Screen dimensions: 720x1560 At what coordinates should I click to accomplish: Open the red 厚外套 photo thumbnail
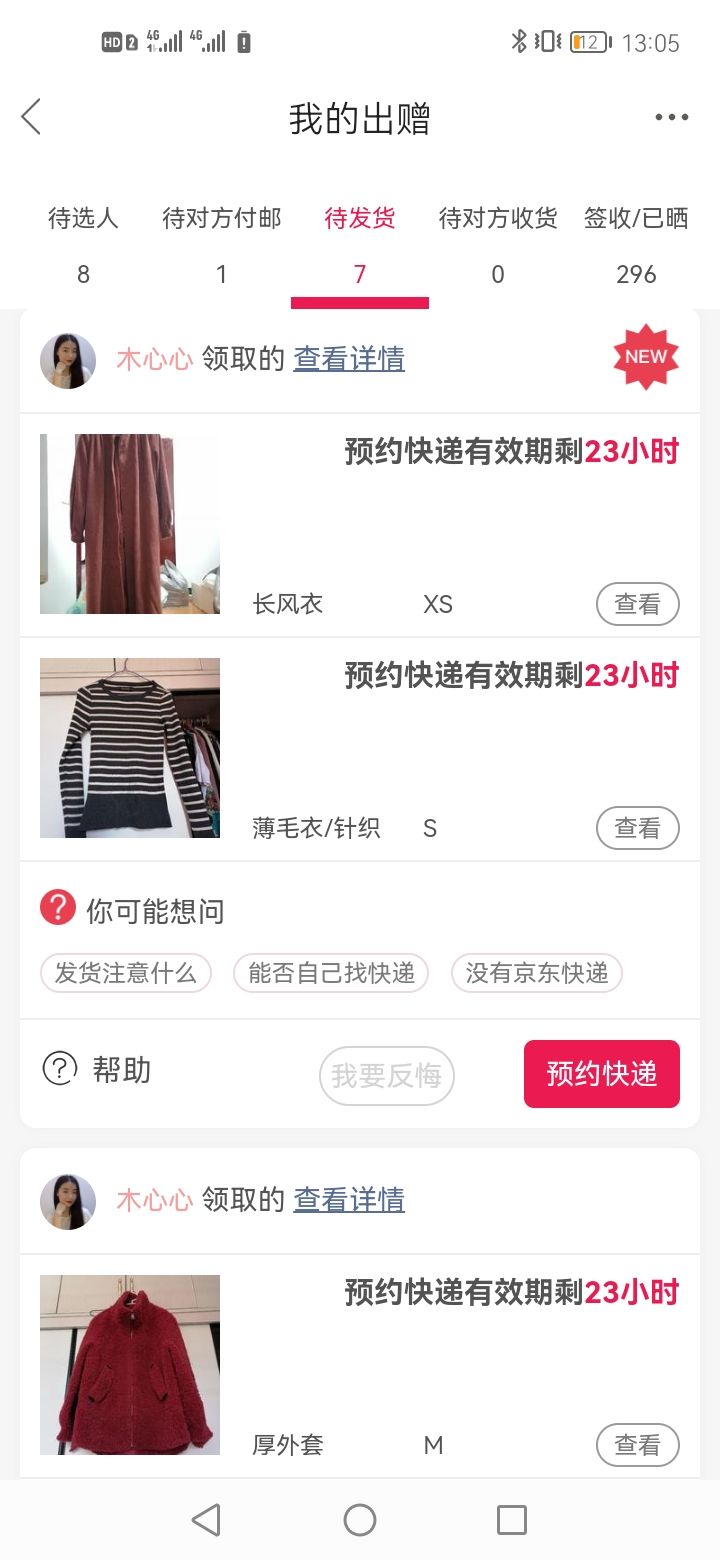(x=130, y=1365)
